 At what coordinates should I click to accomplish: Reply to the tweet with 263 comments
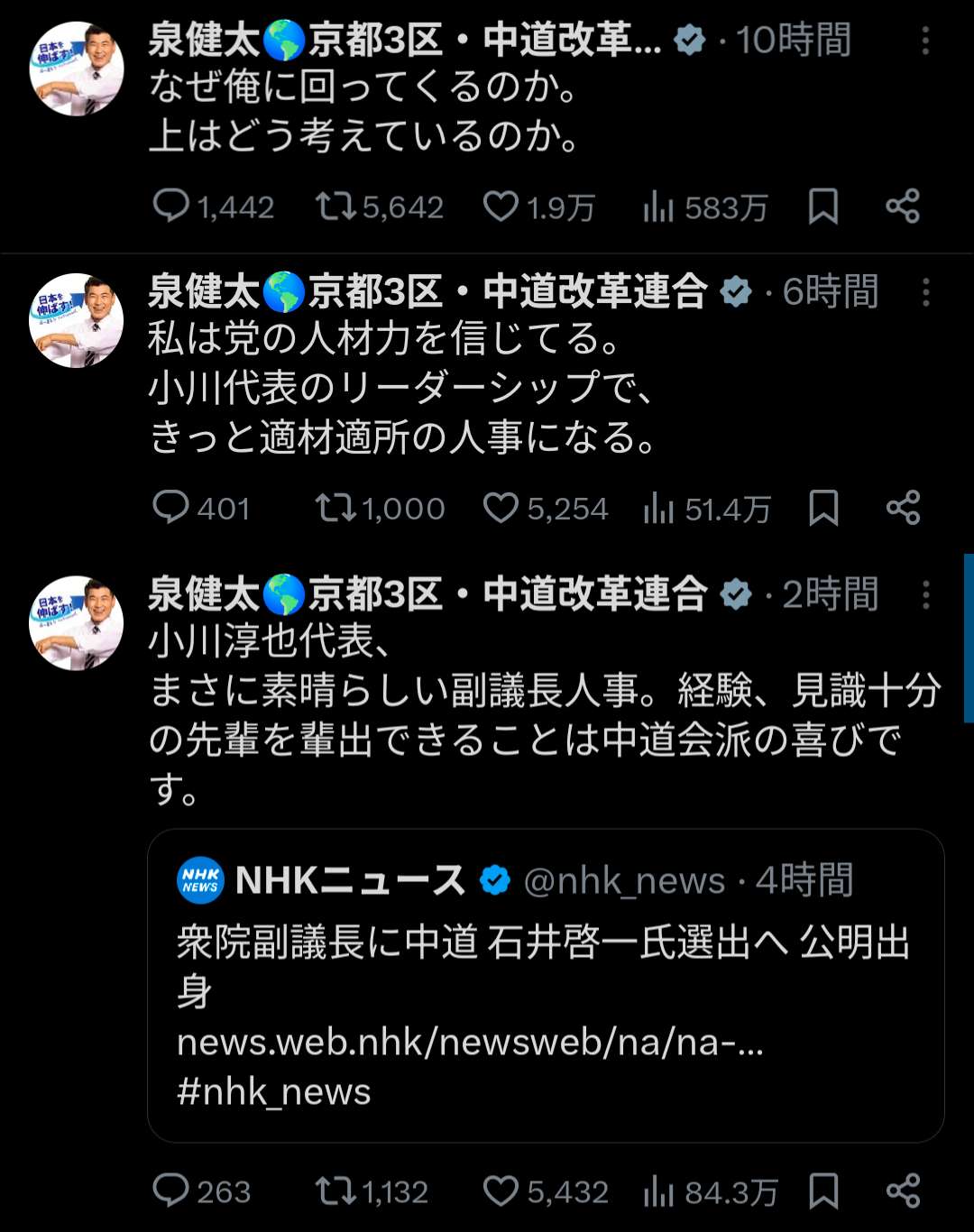click(x=170, y=1191)
